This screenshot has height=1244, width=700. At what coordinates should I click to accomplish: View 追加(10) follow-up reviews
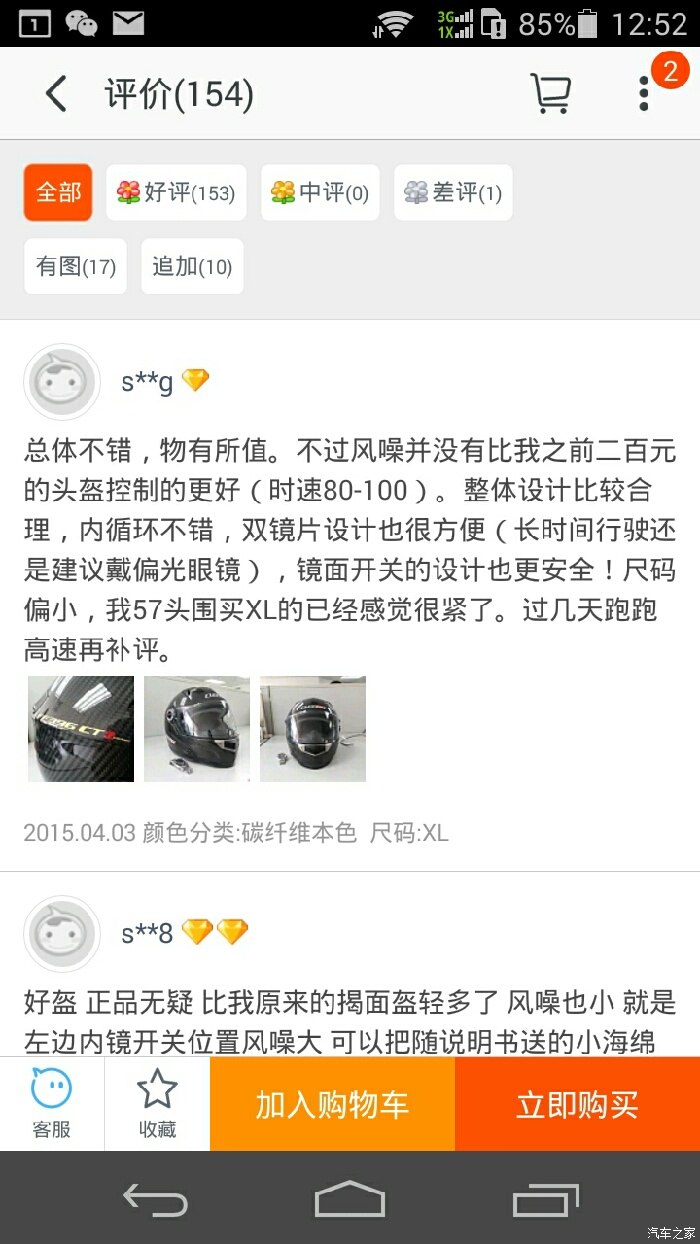point(192,266)
